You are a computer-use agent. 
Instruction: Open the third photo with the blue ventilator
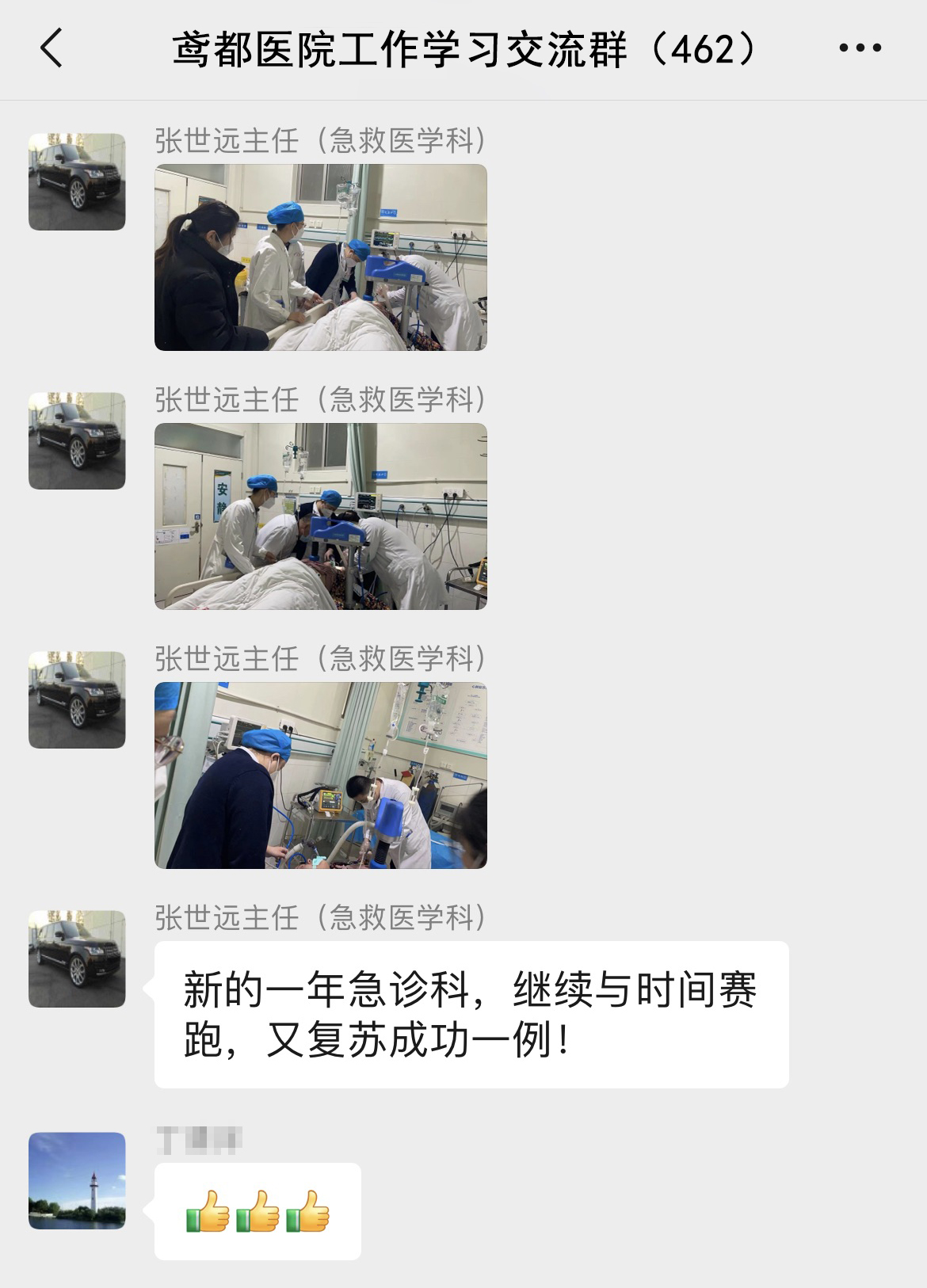[x=320, y=775]
